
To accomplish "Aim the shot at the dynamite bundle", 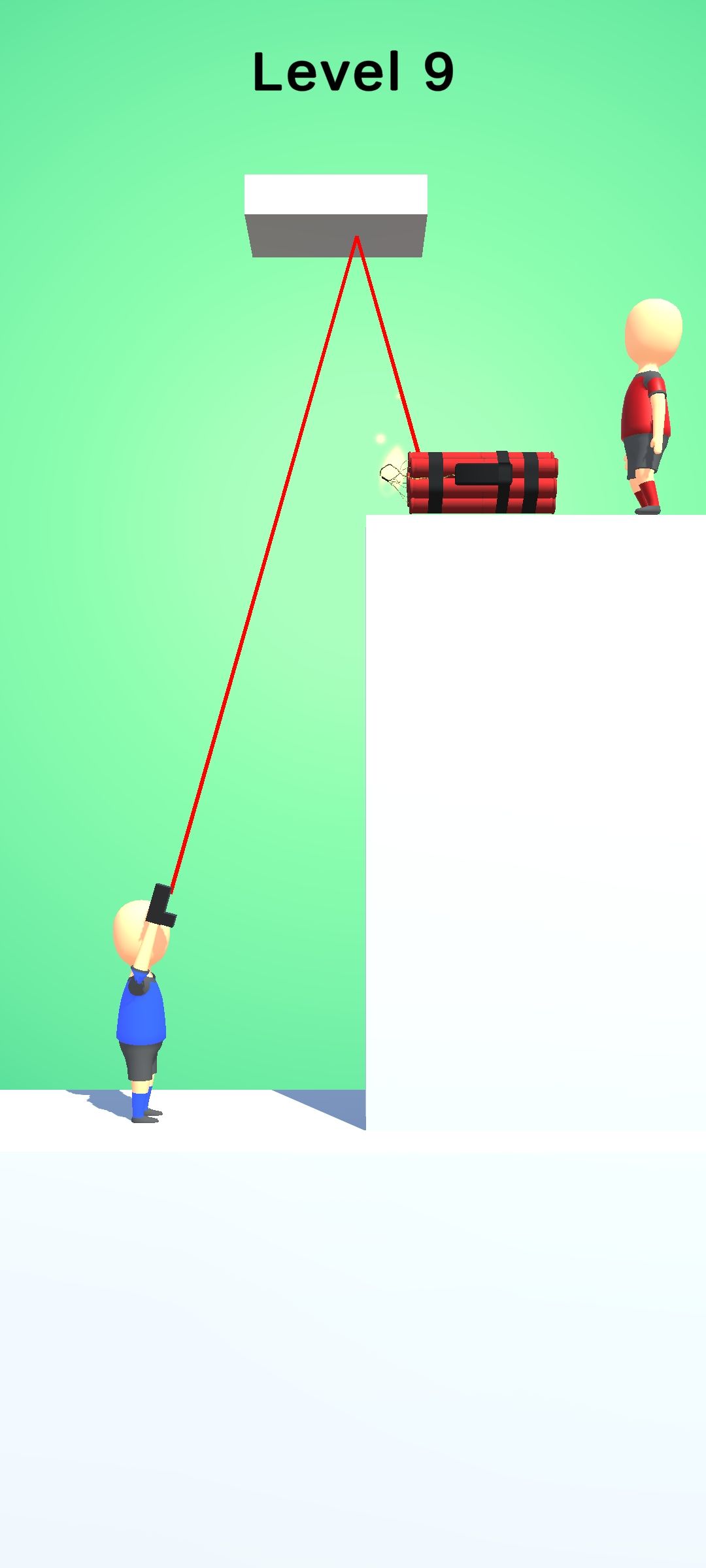I will tap(482, 482).
